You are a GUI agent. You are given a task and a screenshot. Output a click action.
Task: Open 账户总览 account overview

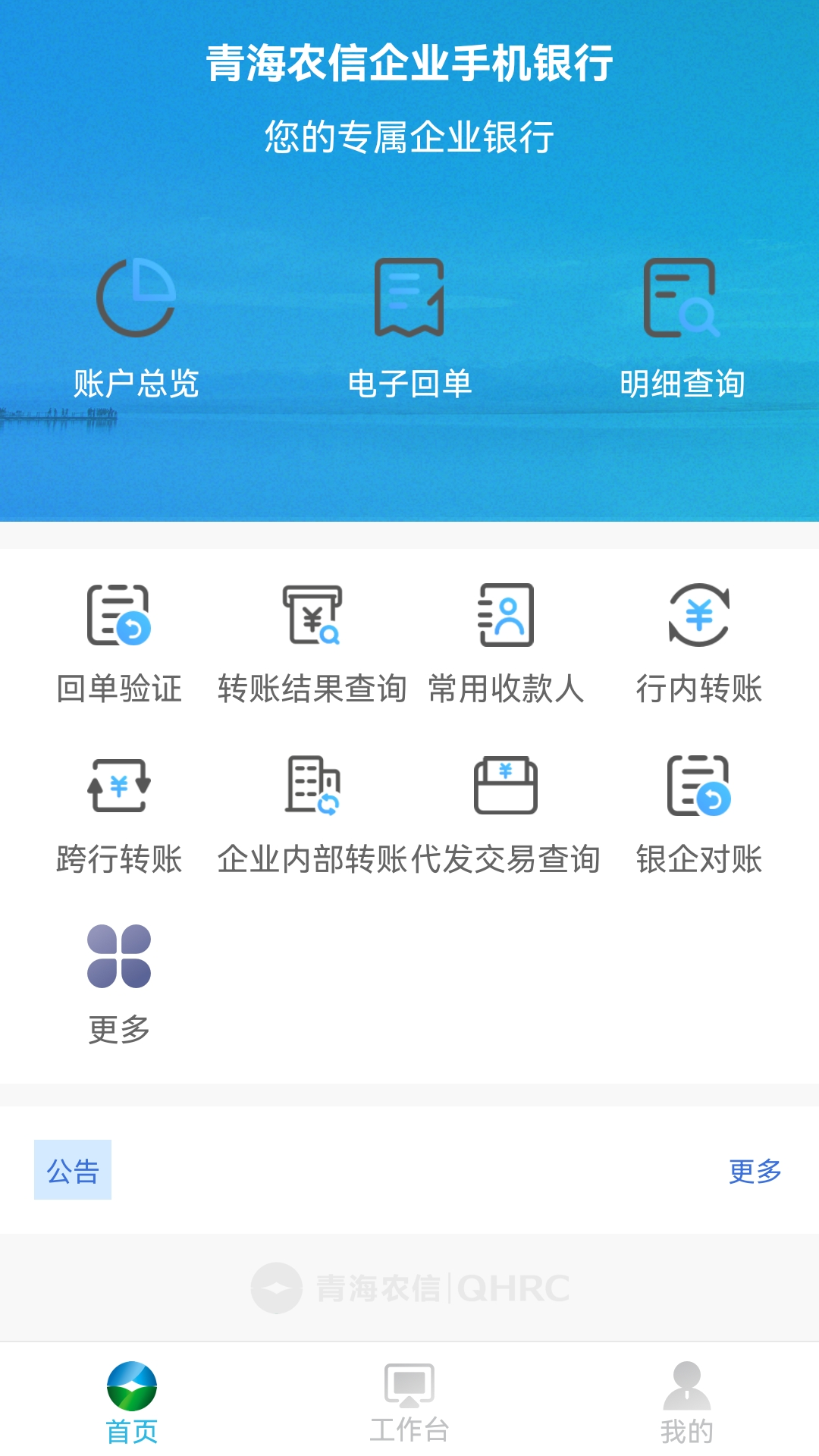(136, 326)
